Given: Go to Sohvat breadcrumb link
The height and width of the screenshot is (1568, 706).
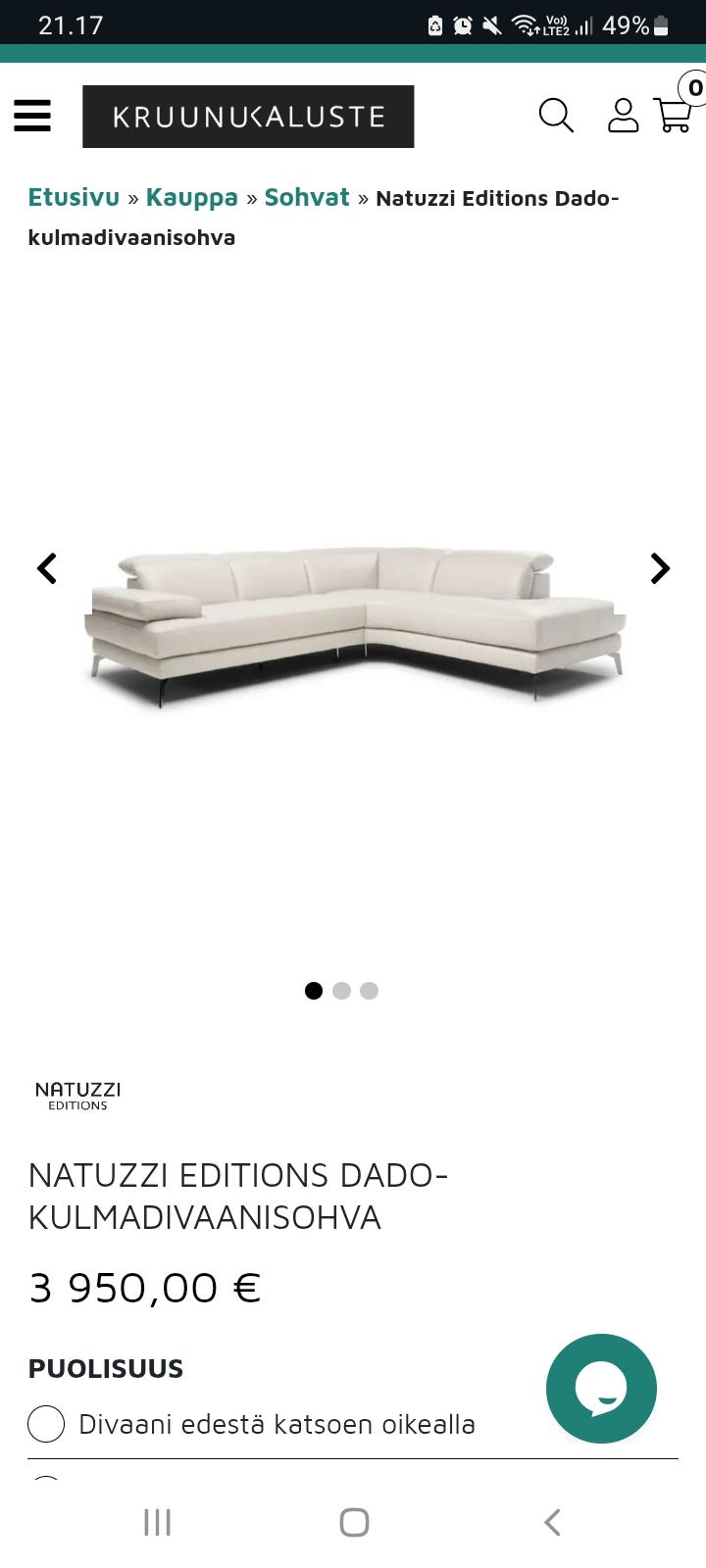Looking at the screenshot, I should pyautogui.click(x=307, y=197).
